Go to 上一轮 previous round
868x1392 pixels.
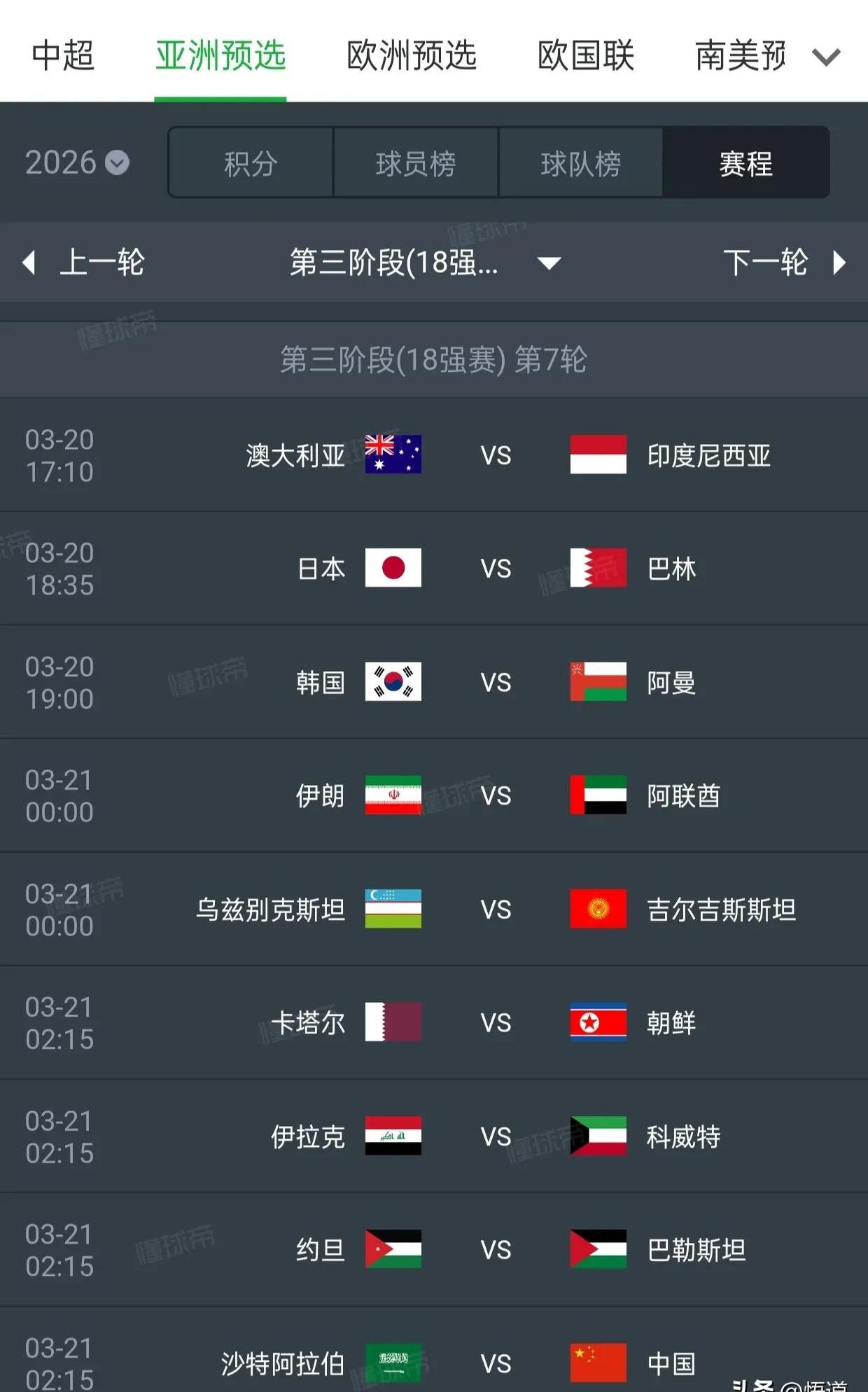tap(100, 263)
